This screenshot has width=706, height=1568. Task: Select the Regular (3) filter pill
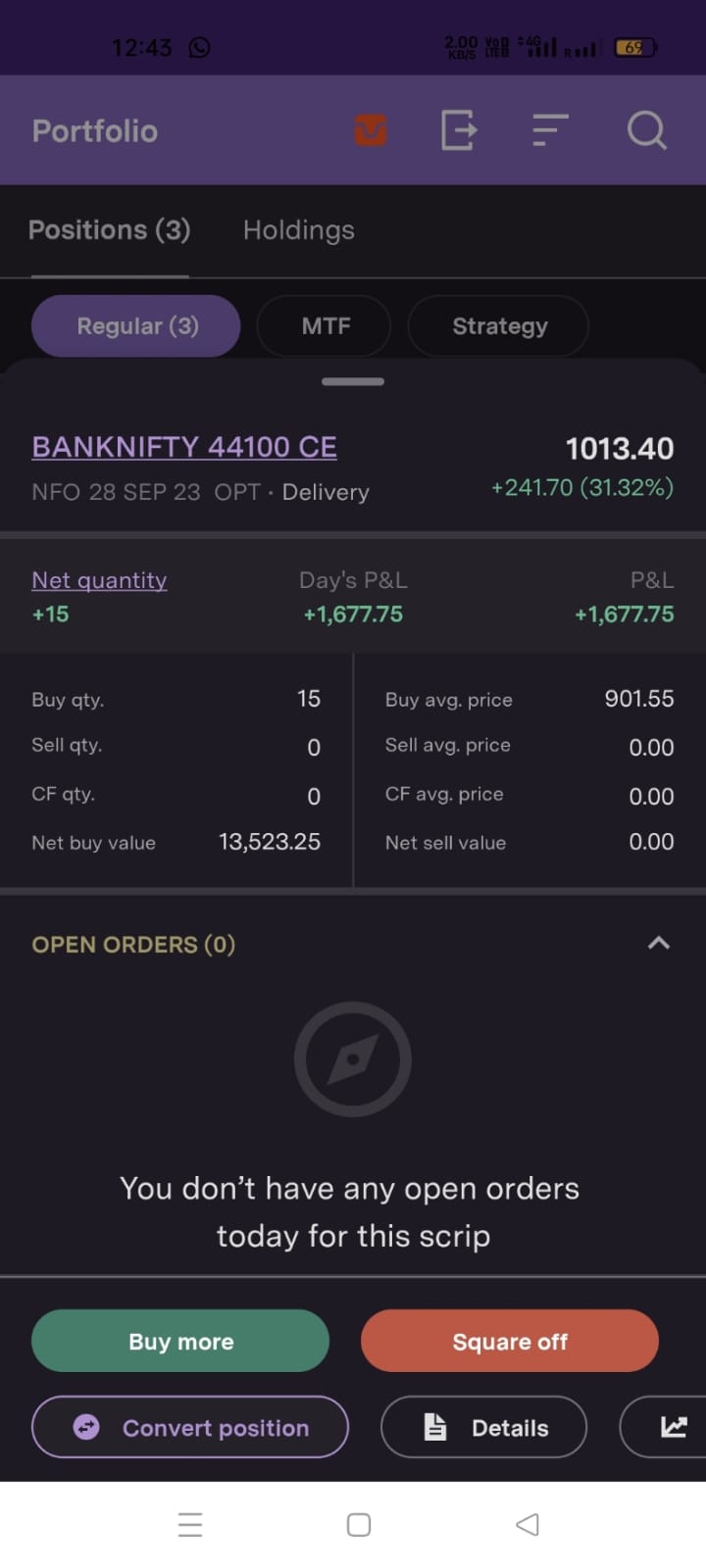coord(135,325)
